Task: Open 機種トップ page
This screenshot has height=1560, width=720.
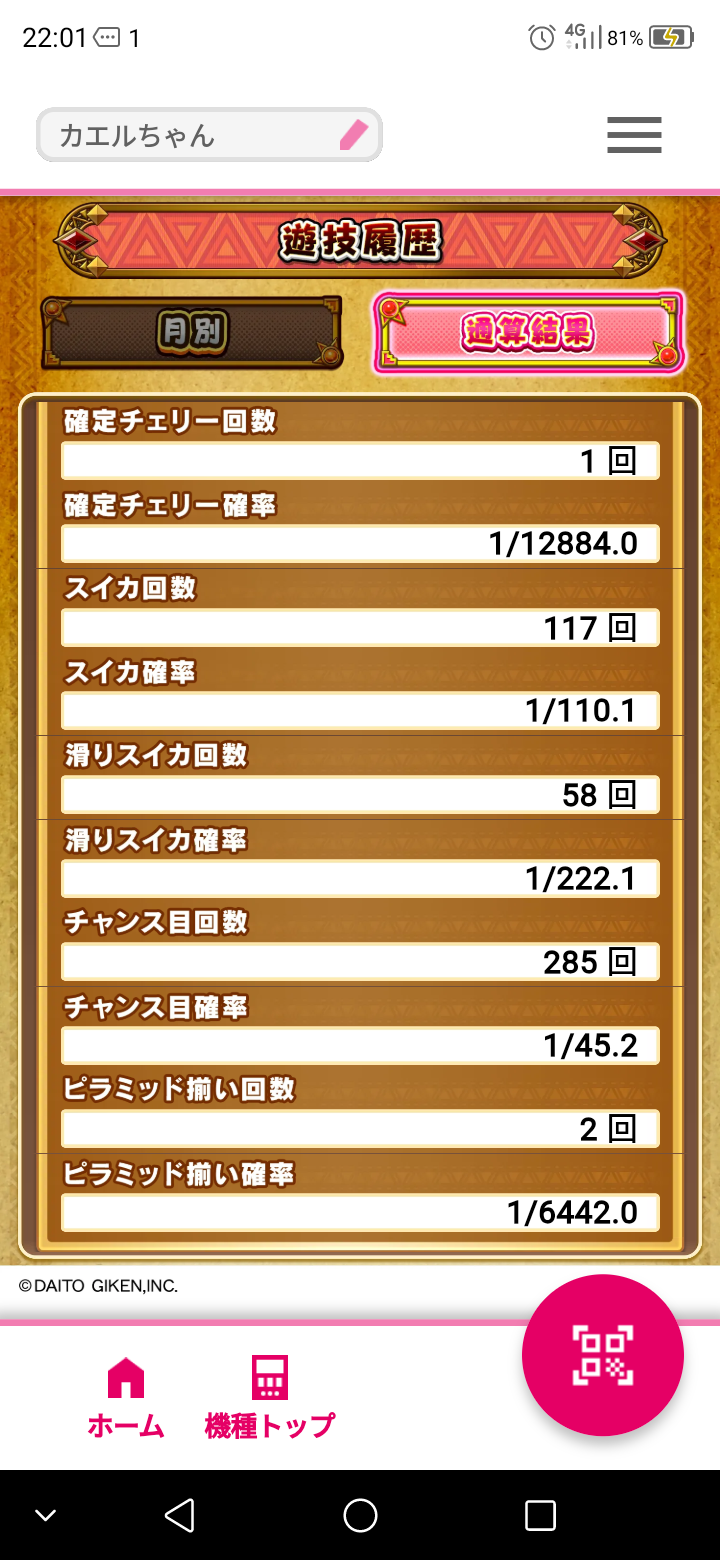Action: 270,1396
